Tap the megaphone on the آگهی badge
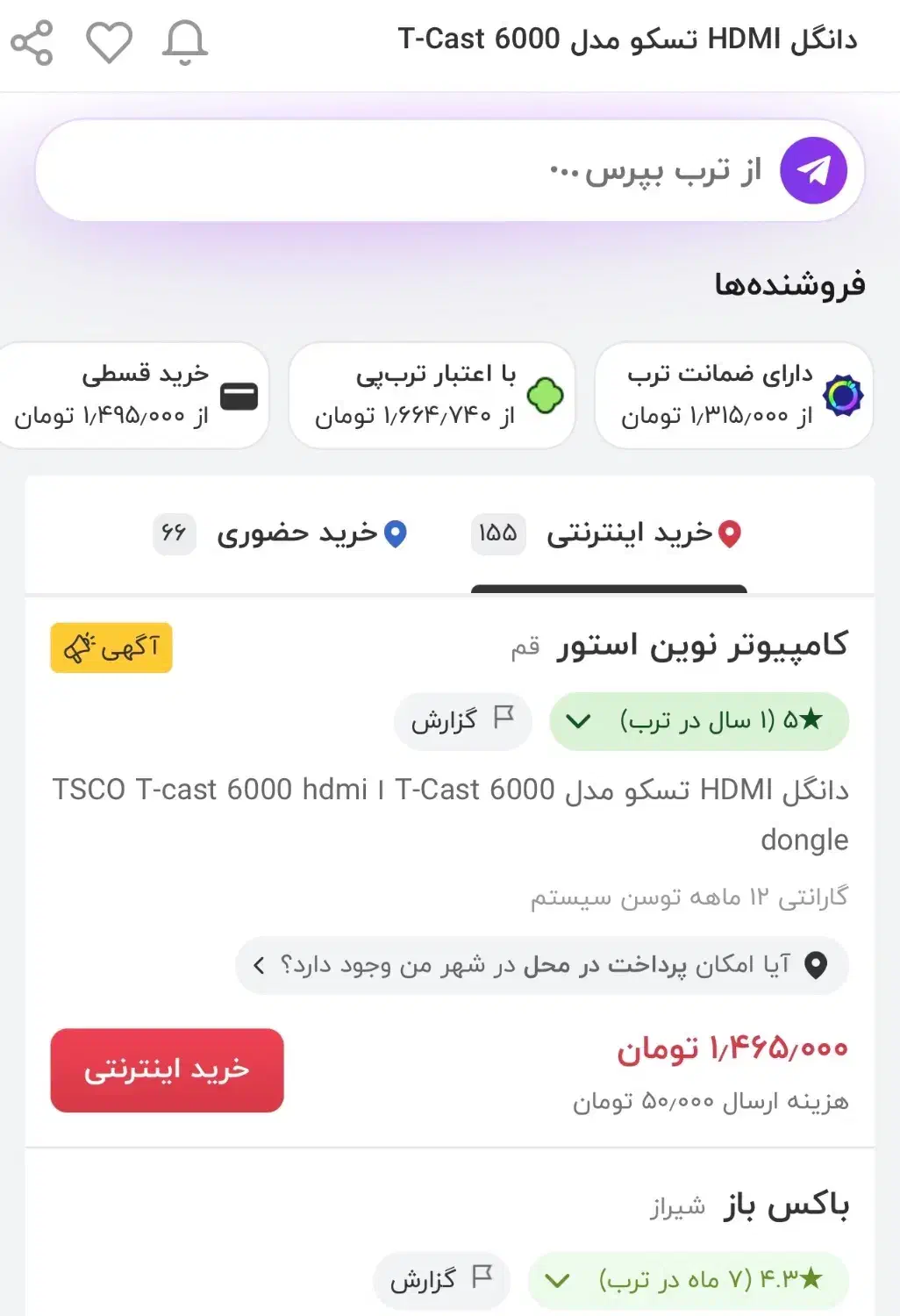 pos(77,647)
